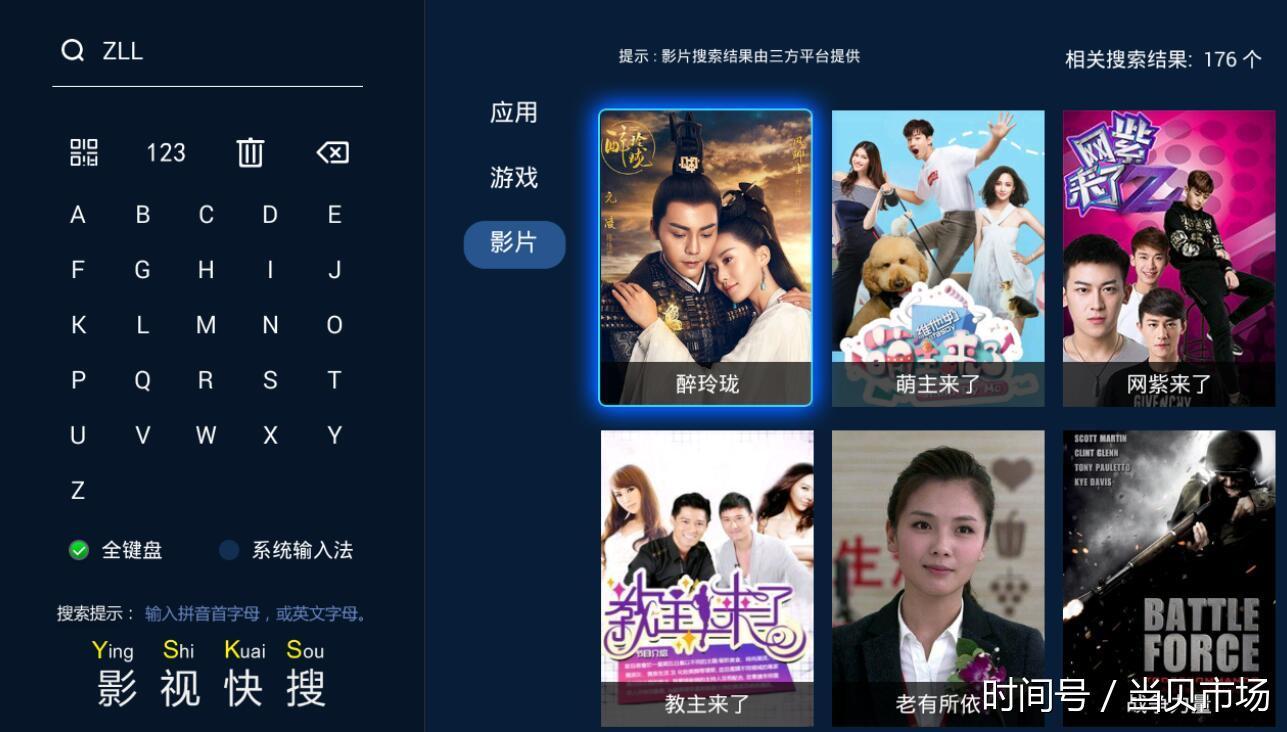This screenshot has width=1287, height=732.
Task: Open the 萌主来了 poster
Action: [938, 258]
